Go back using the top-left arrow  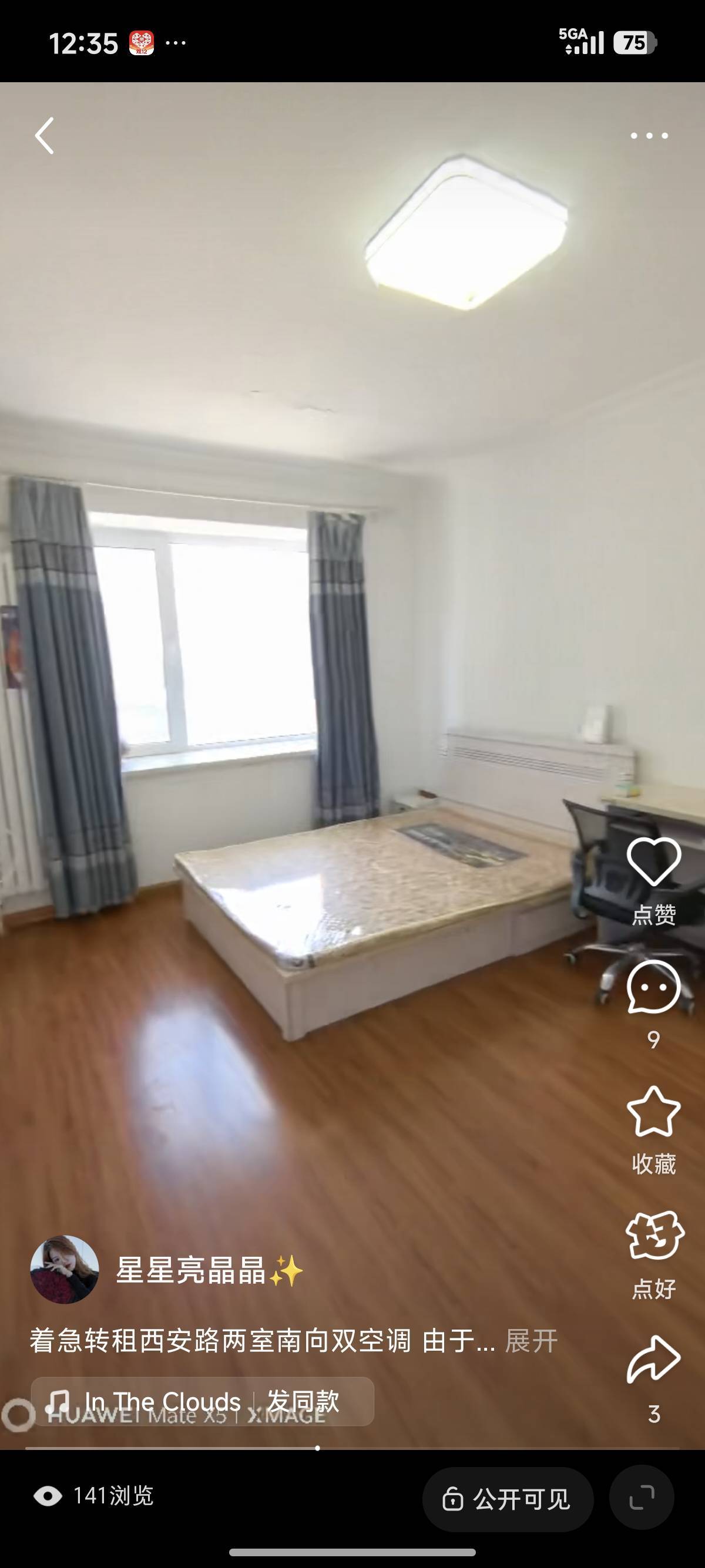[x=45, y=135]
